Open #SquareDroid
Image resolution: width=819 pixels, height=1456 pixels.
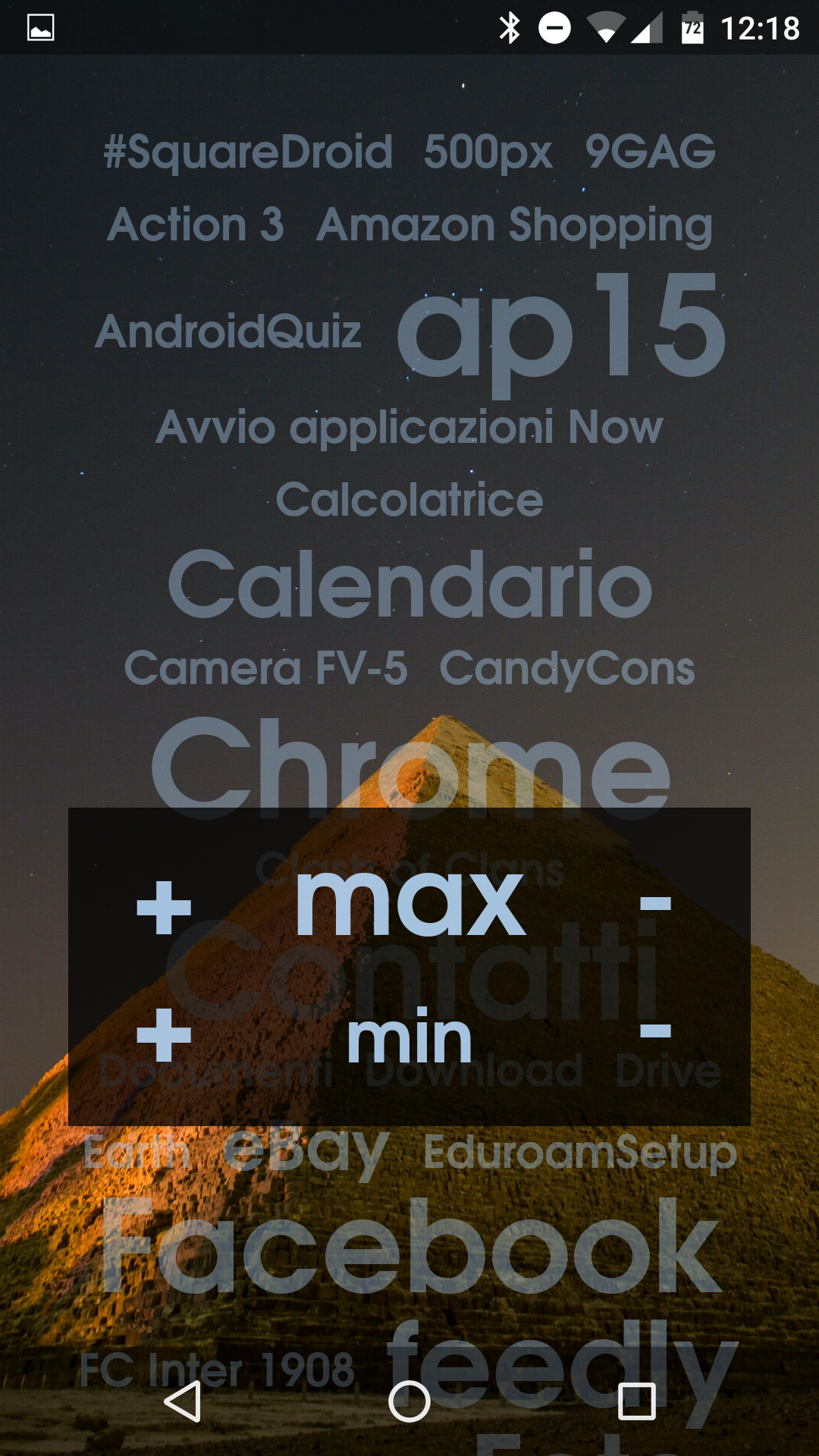coord(248,151)
